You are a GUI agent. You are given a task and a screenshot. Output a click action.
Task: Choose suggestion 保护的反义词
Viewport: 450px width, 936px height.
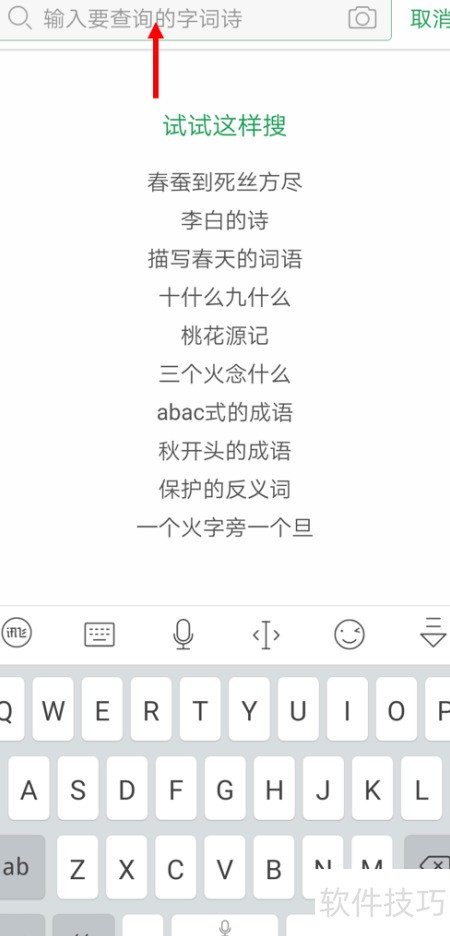click(x=224, y=488)
